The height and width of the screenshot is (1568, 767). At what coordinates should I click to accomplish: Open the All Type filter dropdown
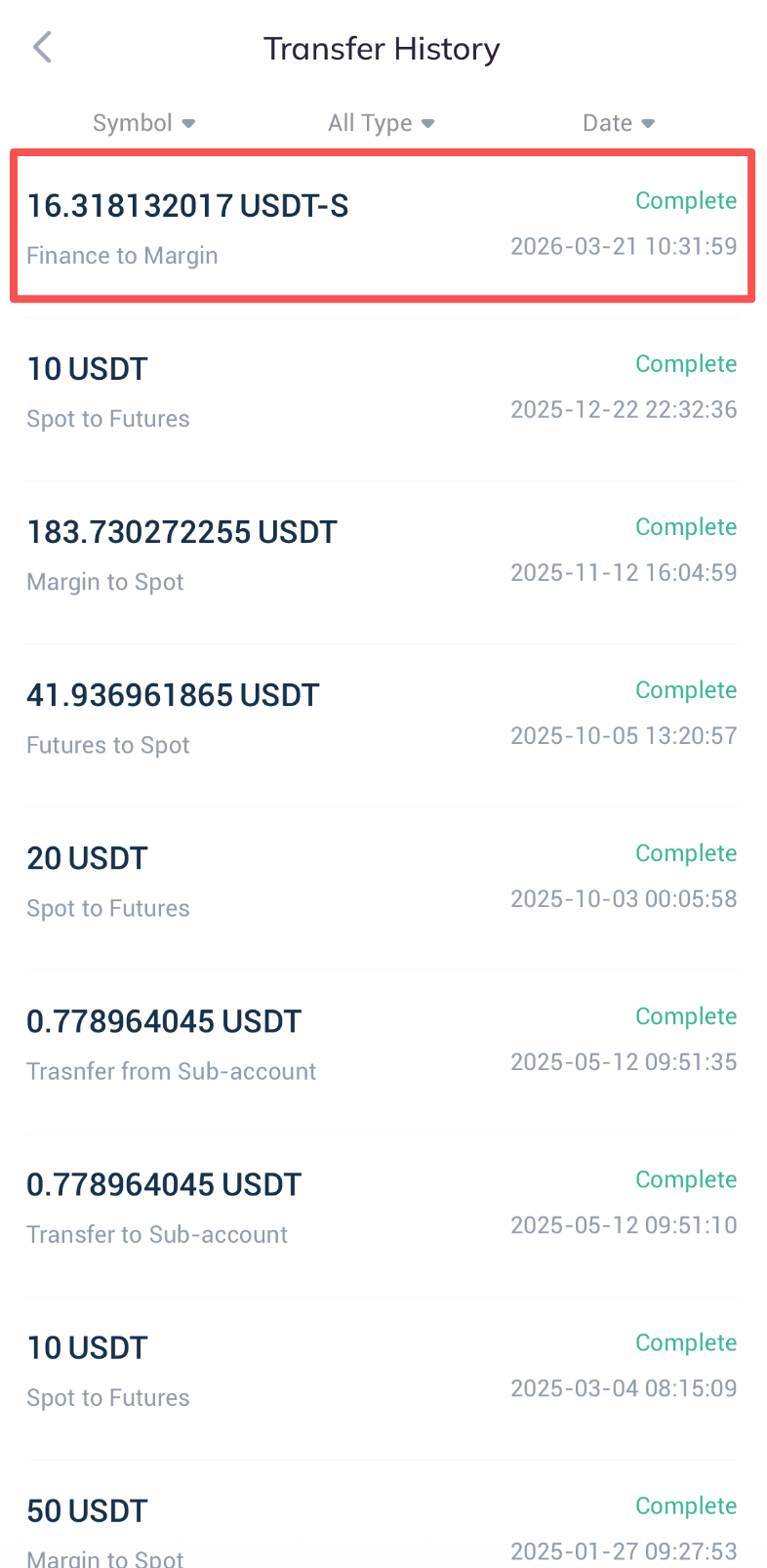[381, 123]
